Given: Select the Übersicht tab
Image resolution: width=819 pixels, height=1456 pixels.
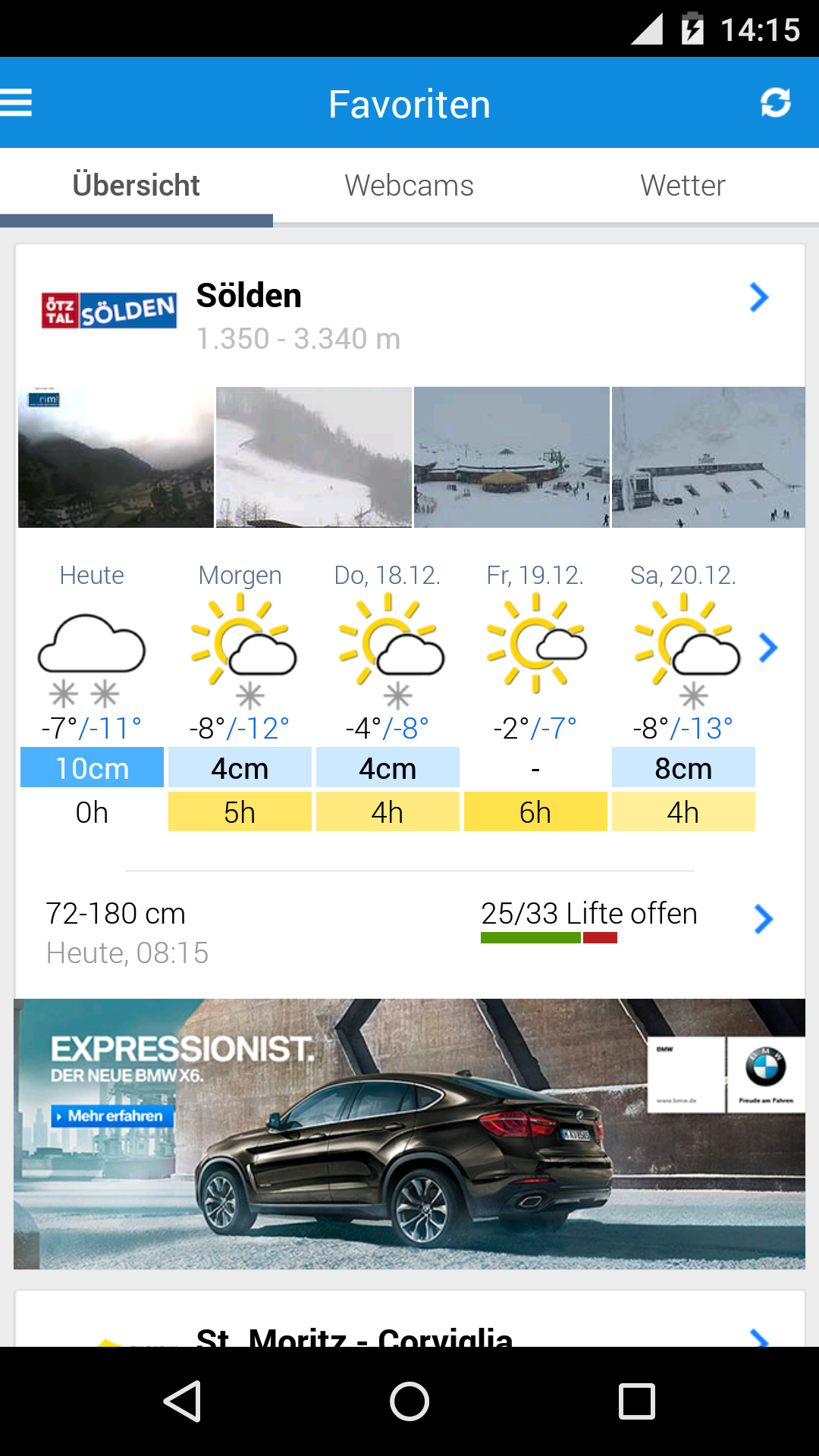Looking at the screenshot, I should click(x=136, y=186).
